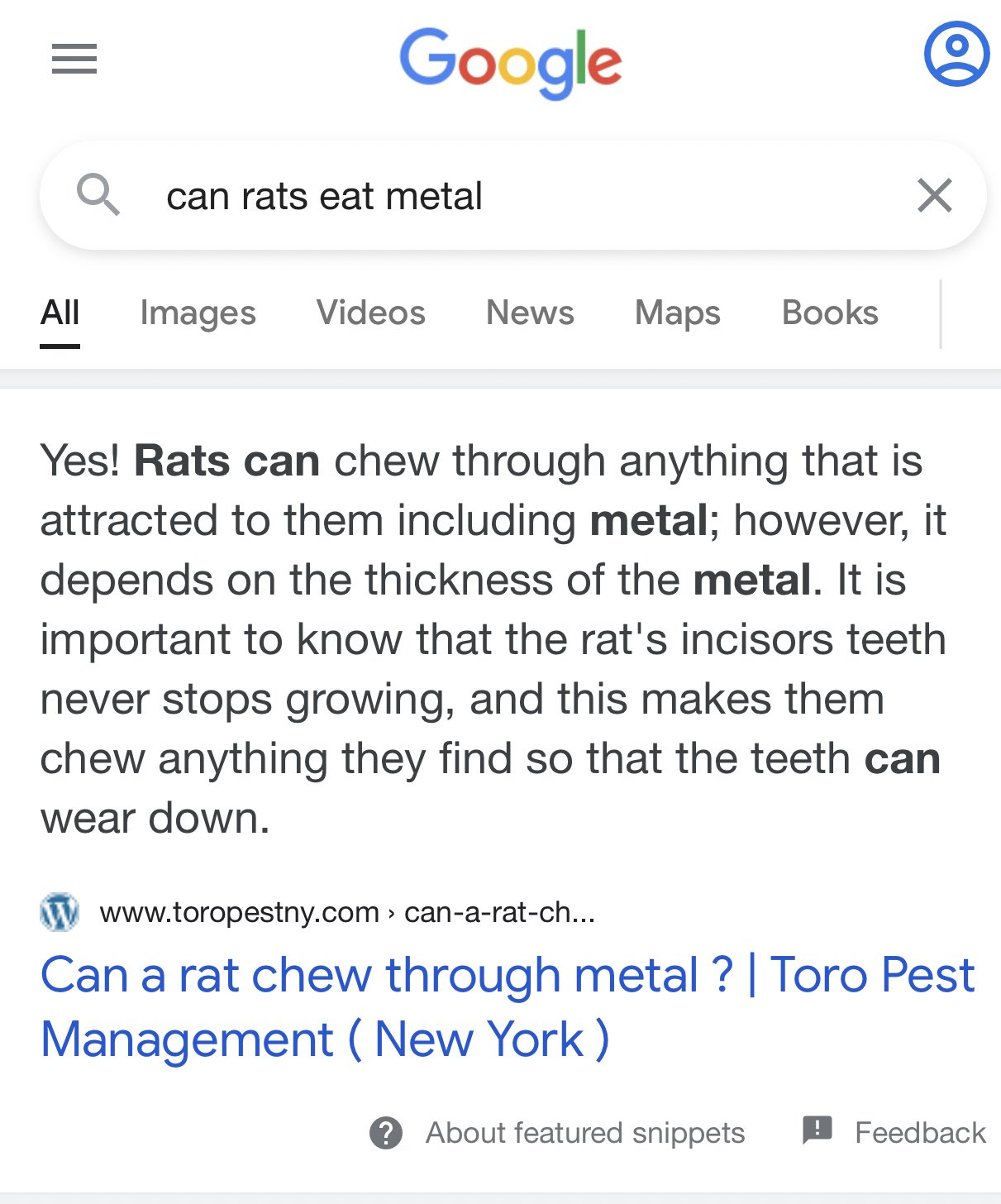Switch to the Books tab
Image resolution: width=1001 pixels, height=1204 pixels.
point(830,313)
